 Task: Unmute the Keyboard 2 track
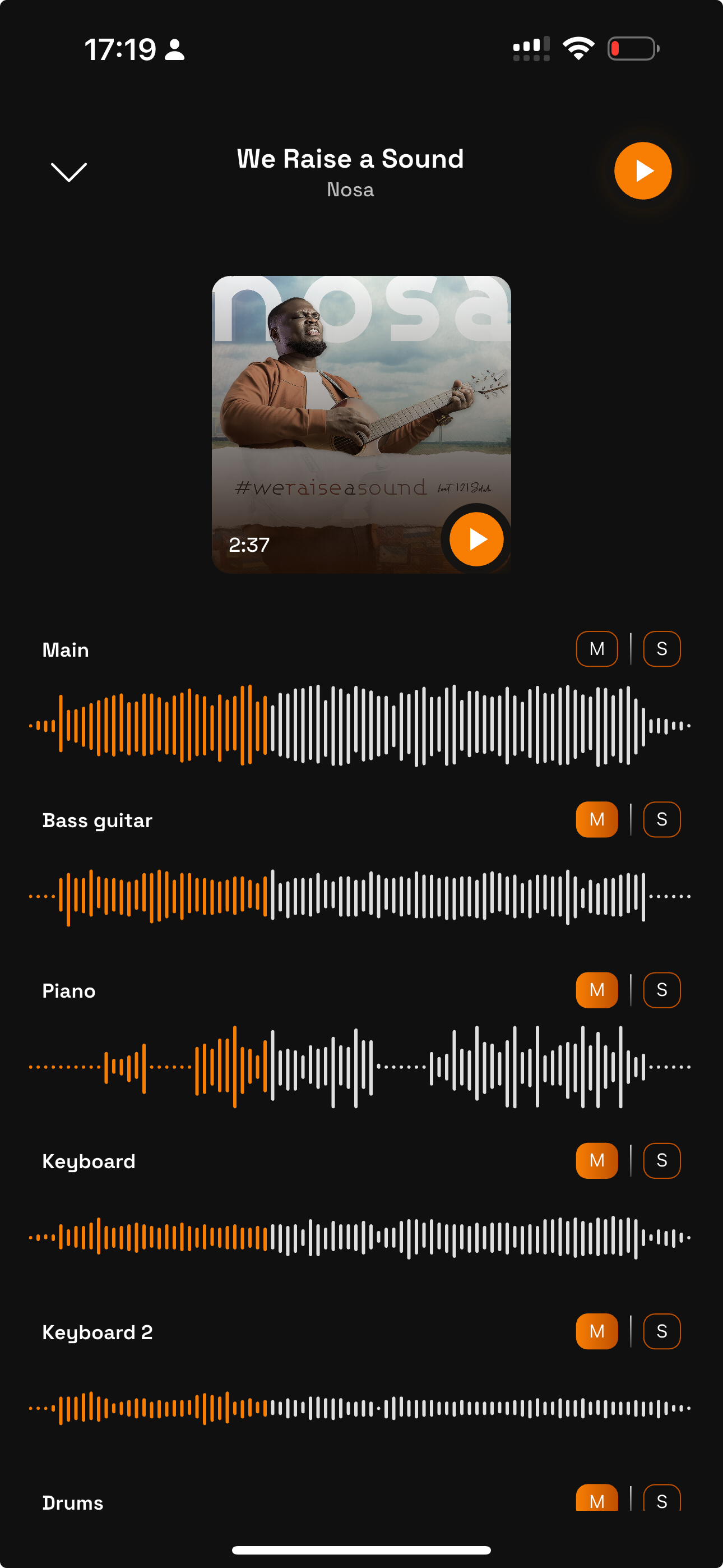(x=596, y=1331)
